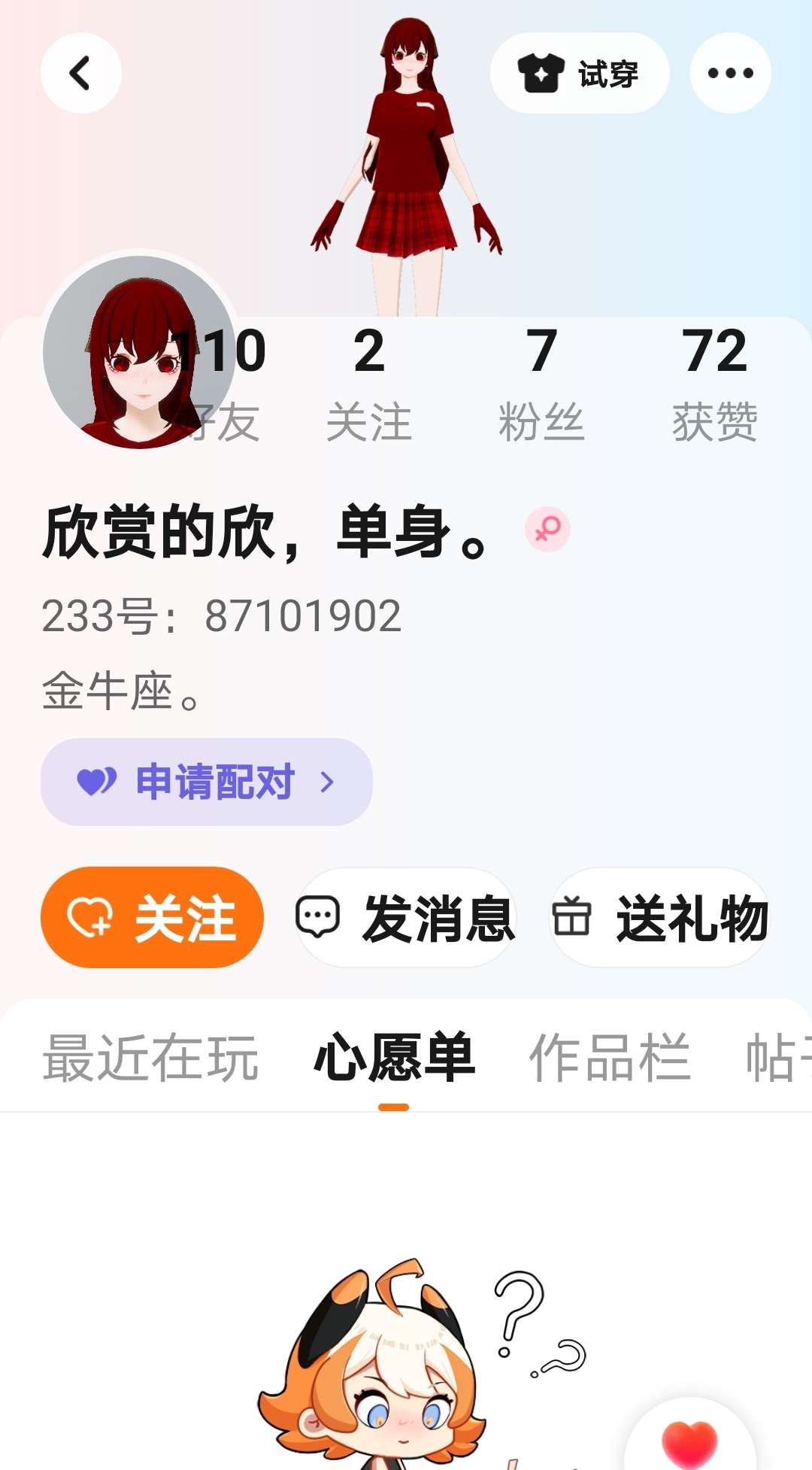Send a gift with 送礼物
812x1470 pixels.
point(660,917)
